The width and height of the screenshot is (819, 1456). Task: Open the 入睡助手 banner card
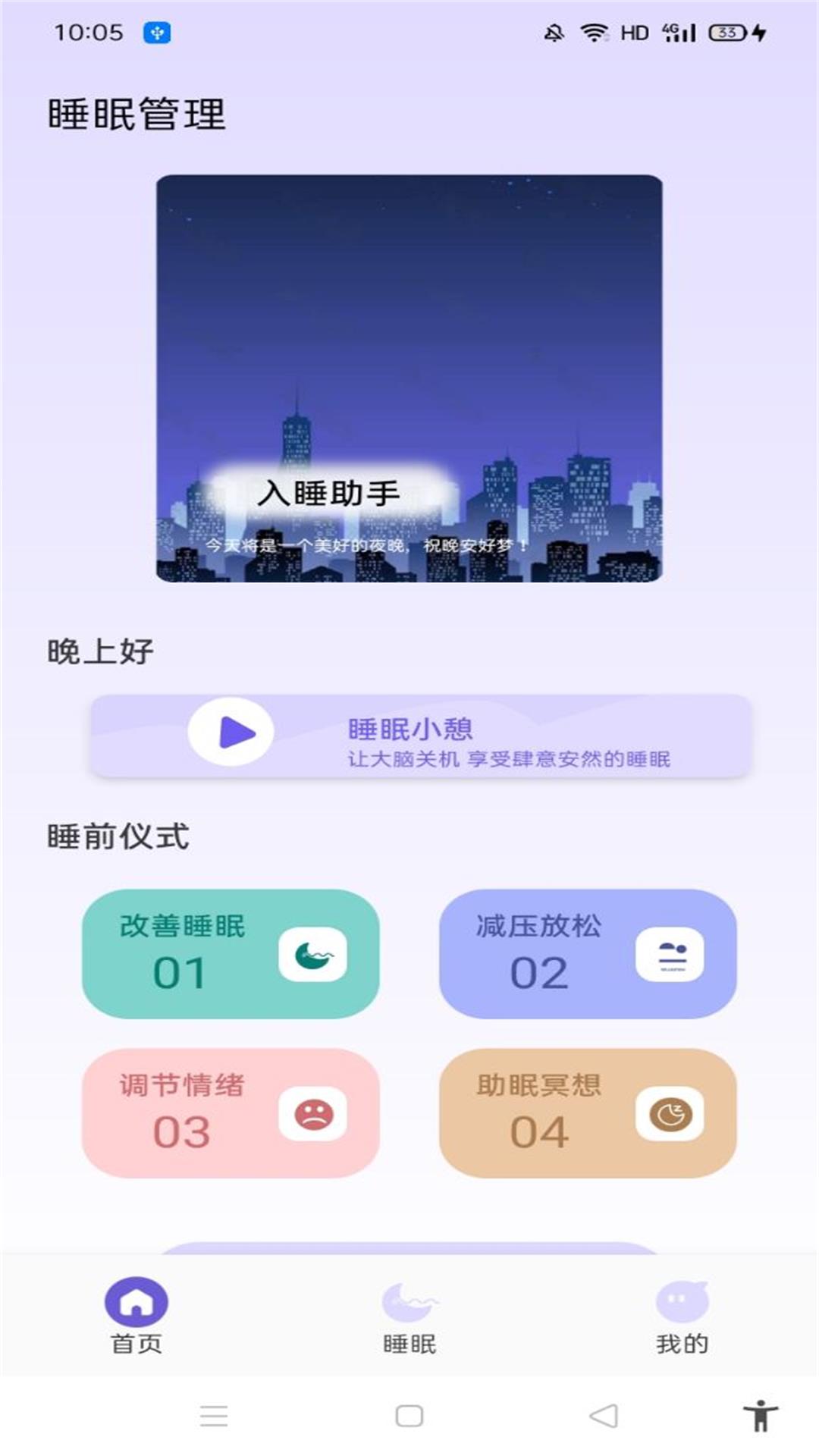point(409,378)
